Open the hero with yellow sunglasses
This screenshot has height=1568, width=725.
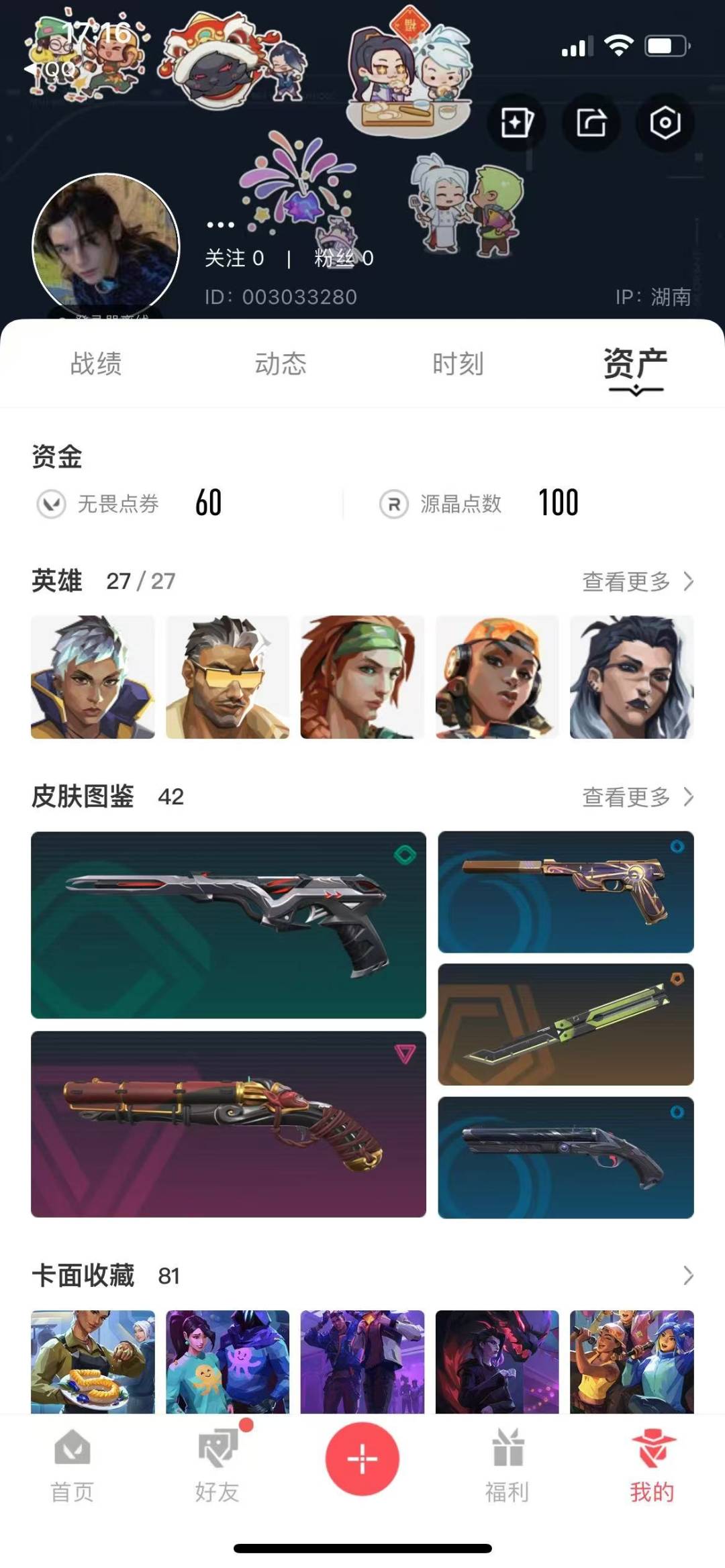(228, 677)
